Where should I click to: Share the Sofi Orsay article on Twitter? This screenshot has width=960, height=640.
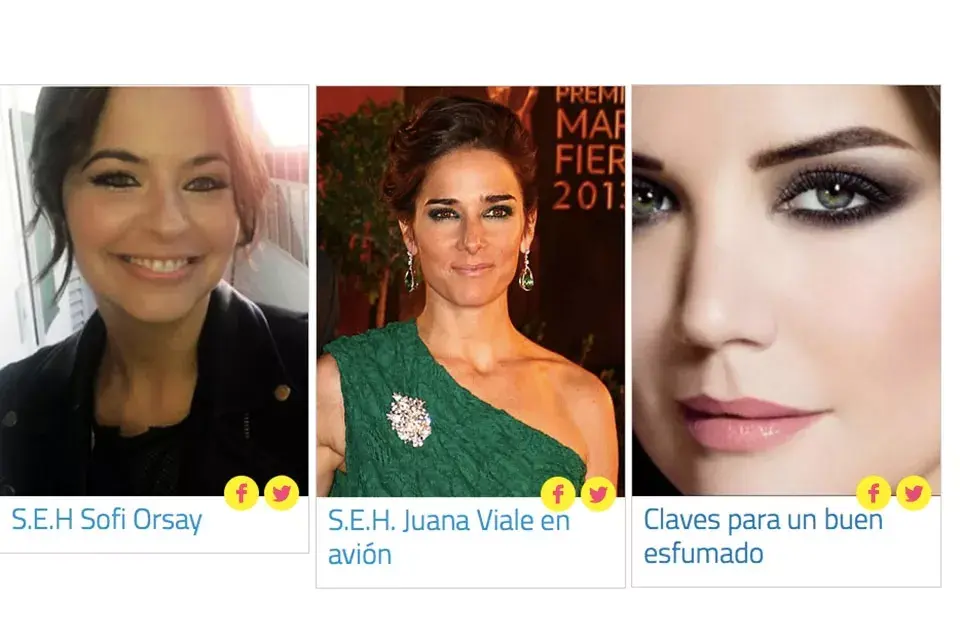click(282, 493)
